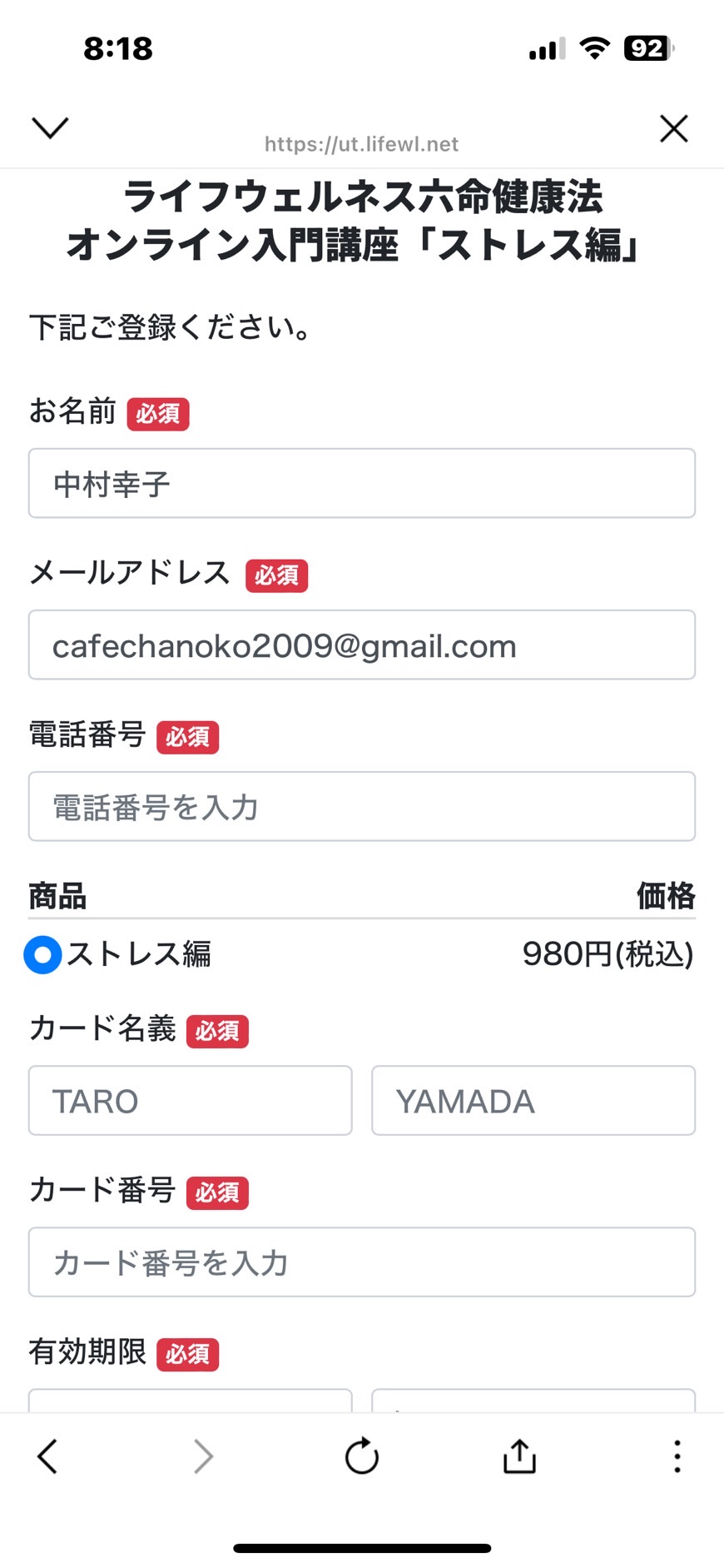Focus the カード番号 card number field

362,1262
